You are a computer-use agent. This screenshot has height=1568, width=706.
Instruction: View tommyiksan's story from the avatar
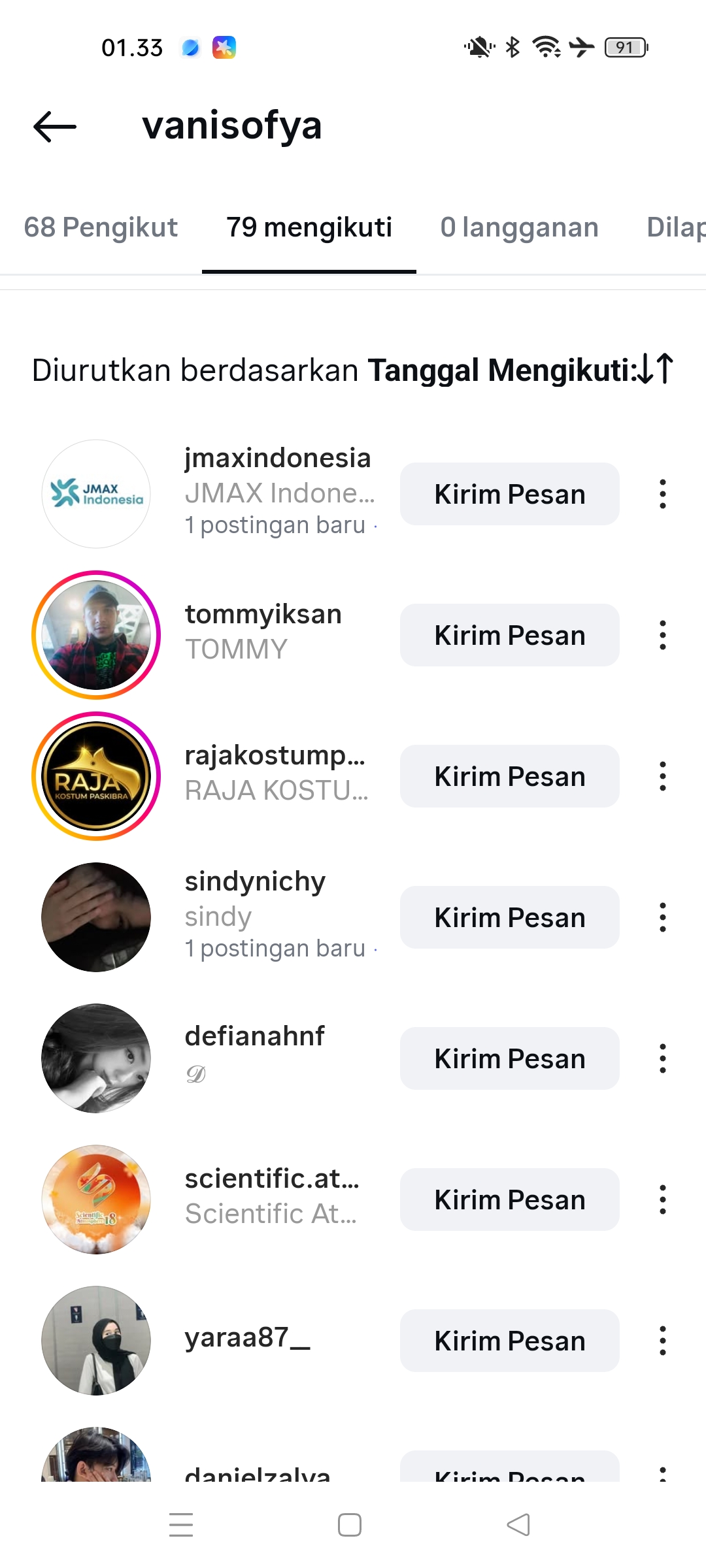pyautogui.click(x=96, y=635)
